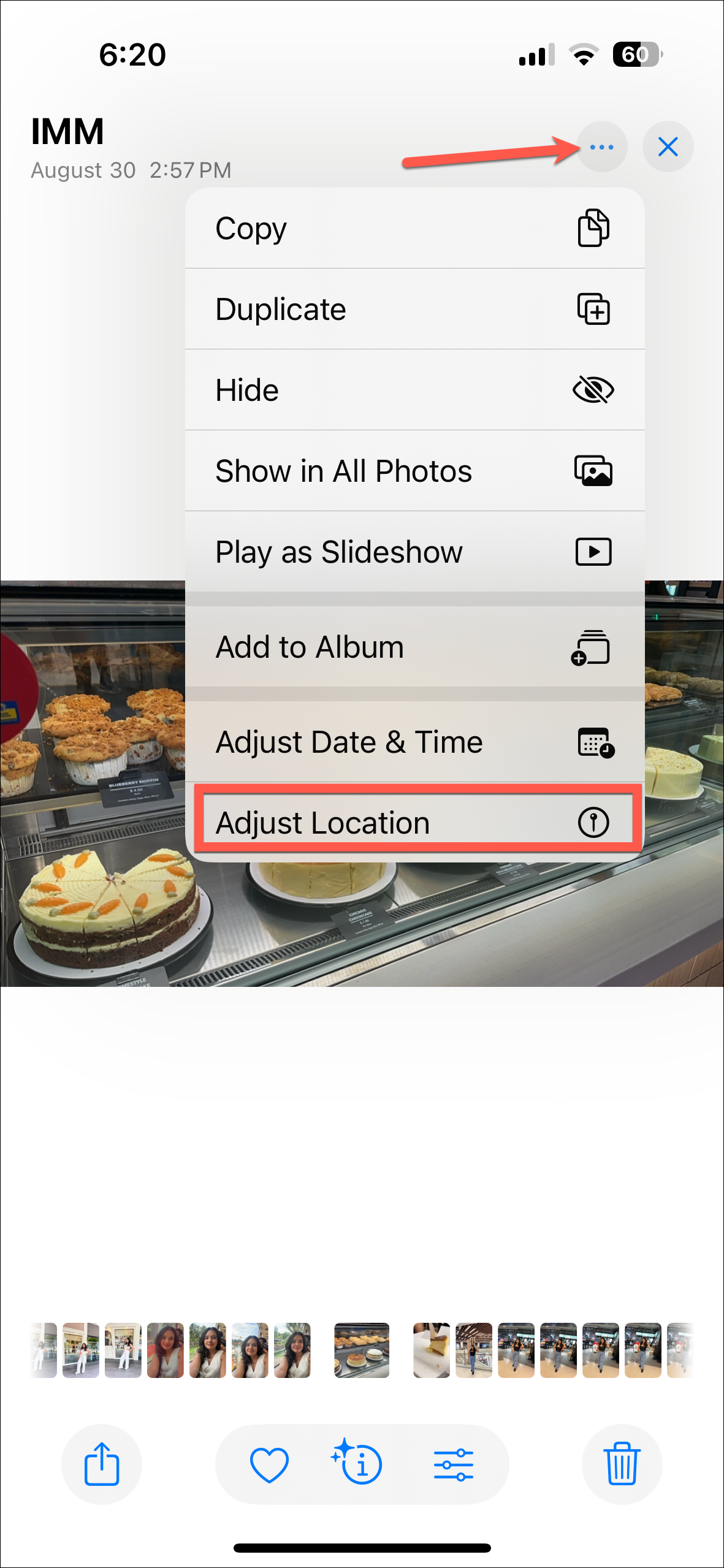Select Copy from the menu
Image resolution: width=724 pixels, height=1568 pixels.
click(414, 229)
